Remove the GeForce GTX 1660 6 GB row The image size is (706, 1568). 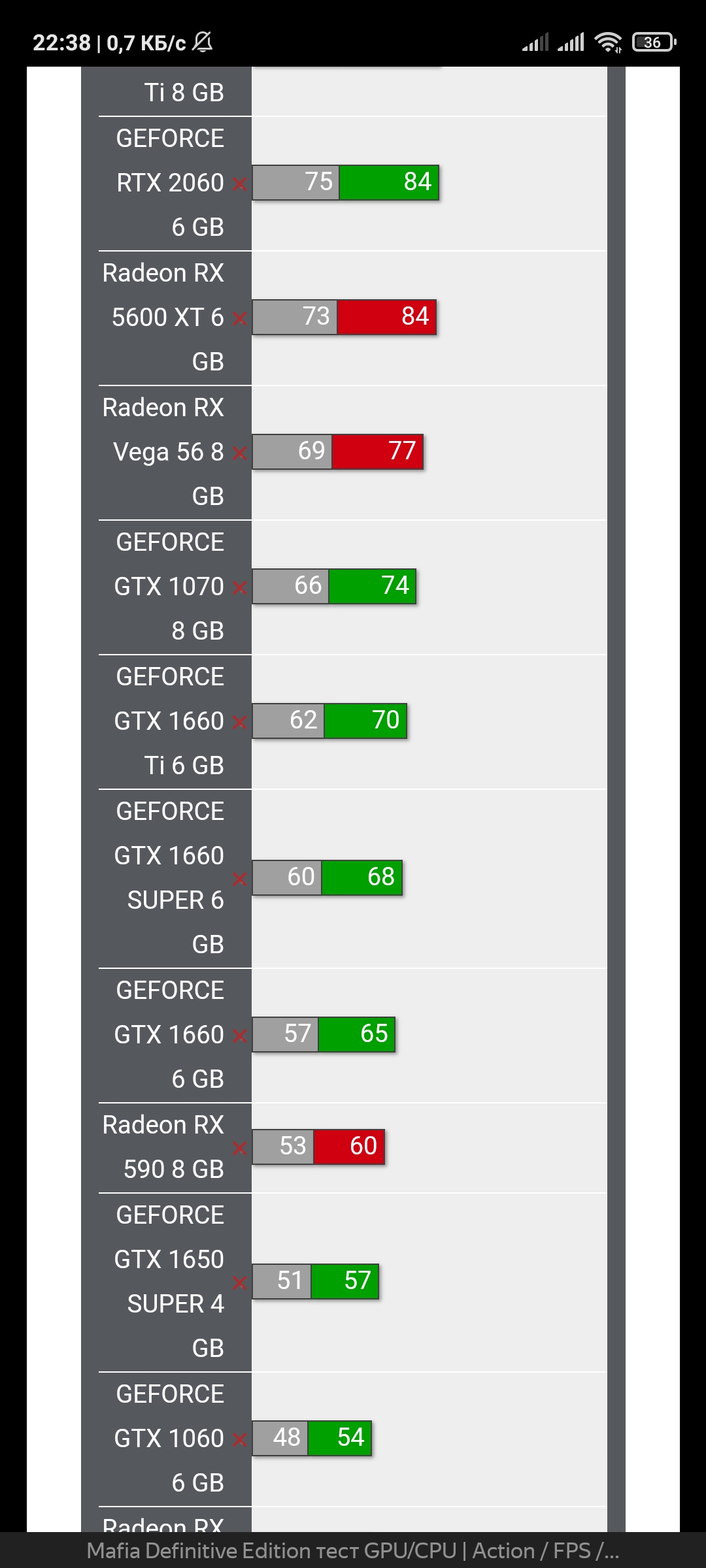239,1036
